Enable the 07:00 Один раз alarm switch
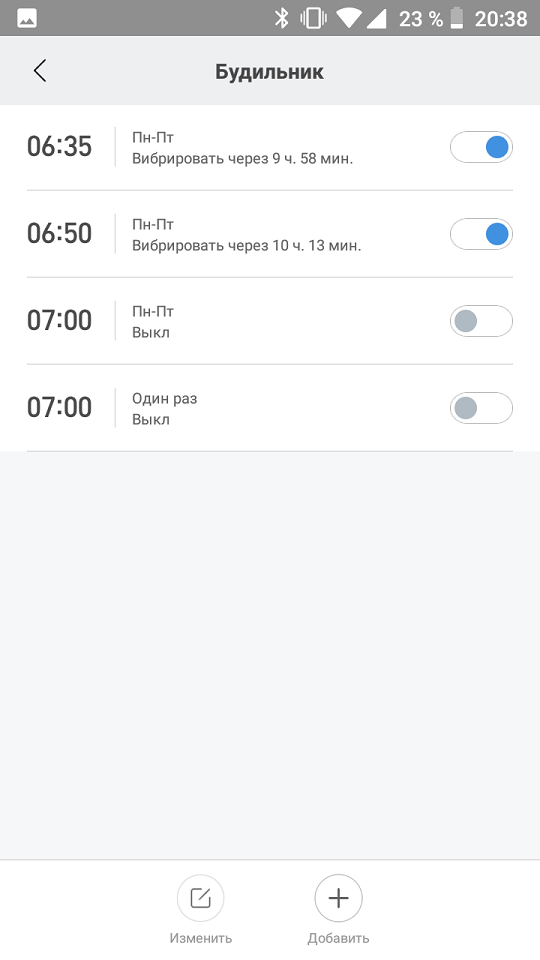The height and width of the screenshot is (960, 540). [481, 408]
